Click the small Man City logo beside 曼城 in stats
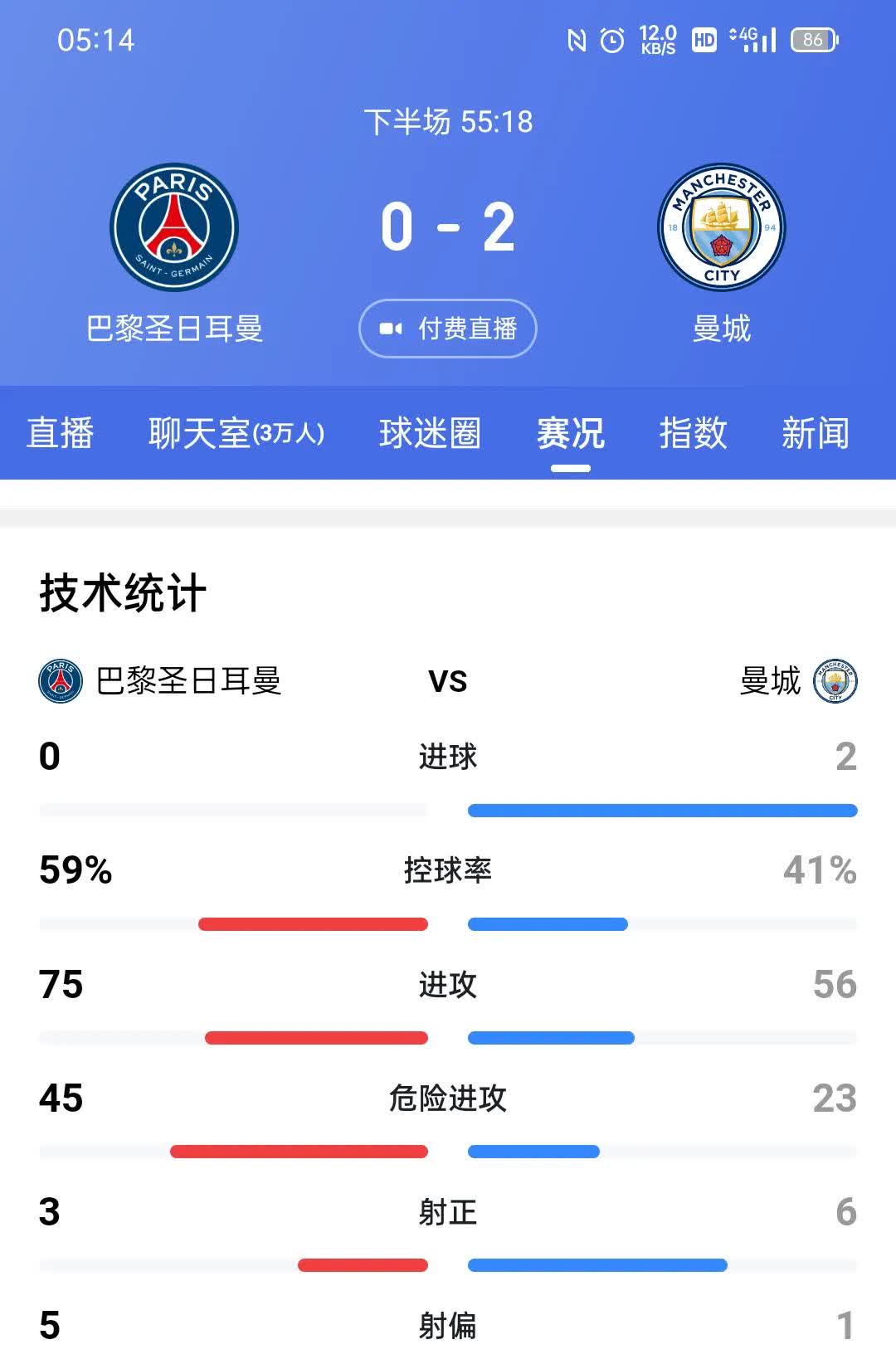 click(835, 680)
